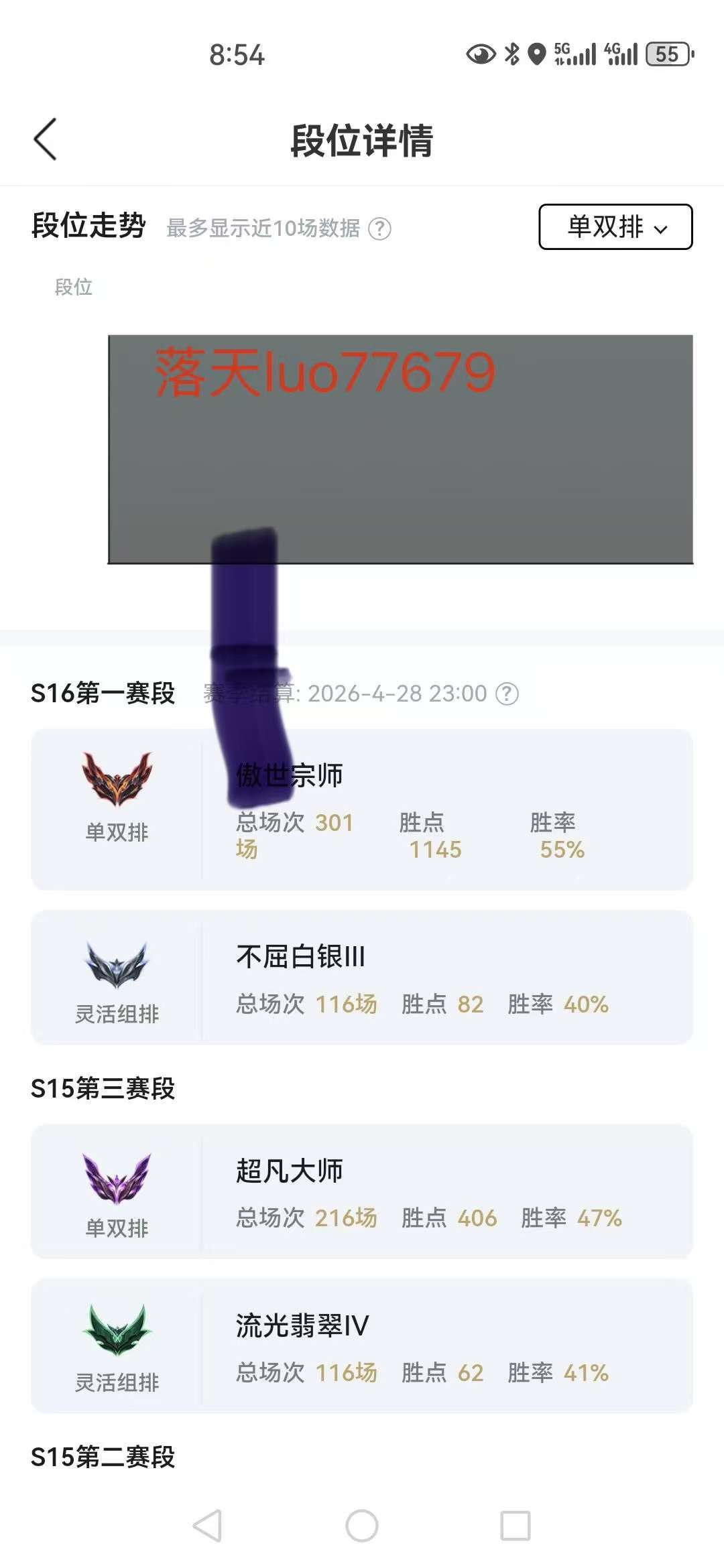
Task: Tap the help icon beside the season settlement date
Action: pos(507,694)
